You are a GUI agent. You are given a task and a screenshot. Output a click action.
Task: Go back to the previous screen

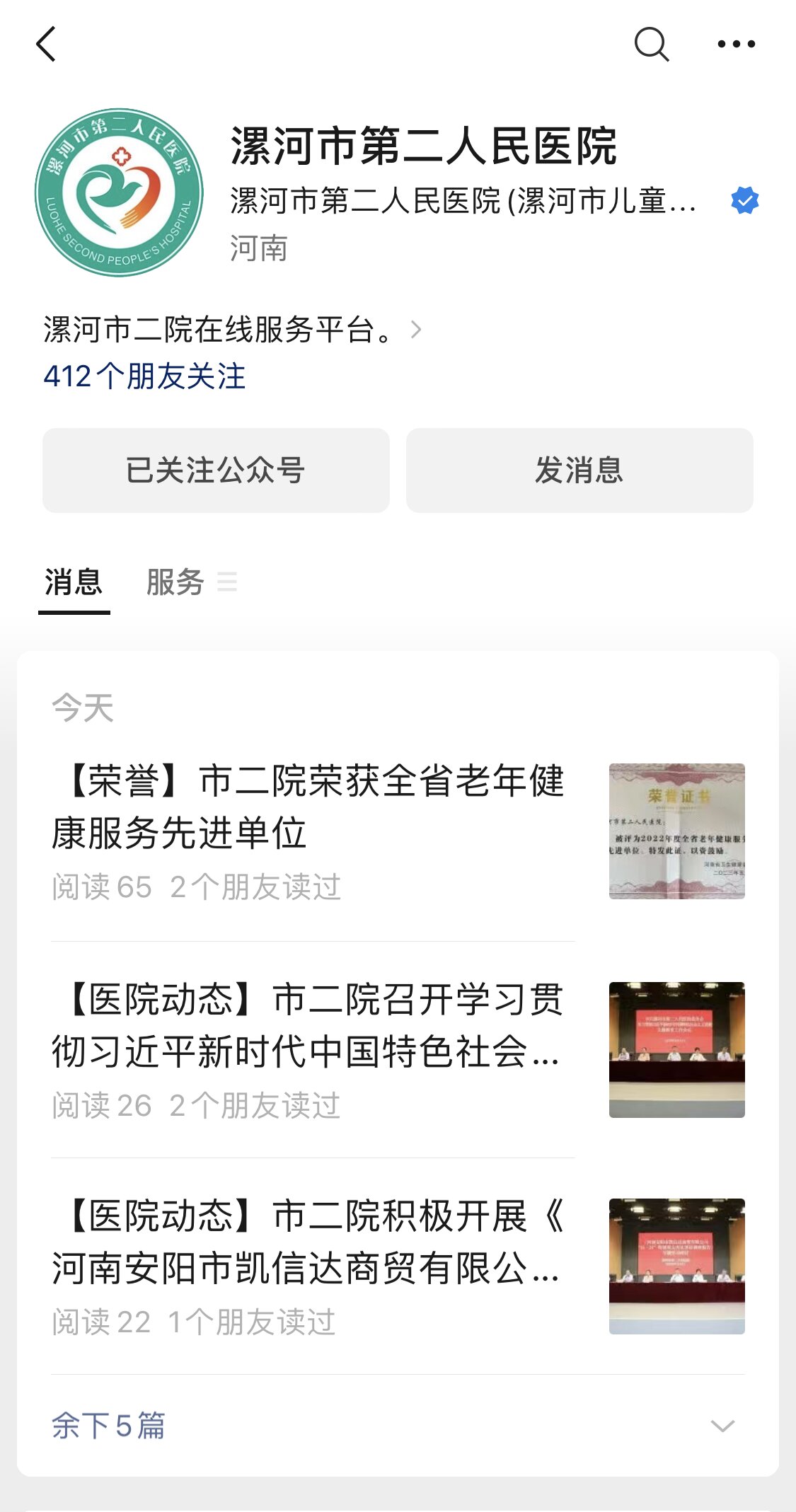(47, 45)
